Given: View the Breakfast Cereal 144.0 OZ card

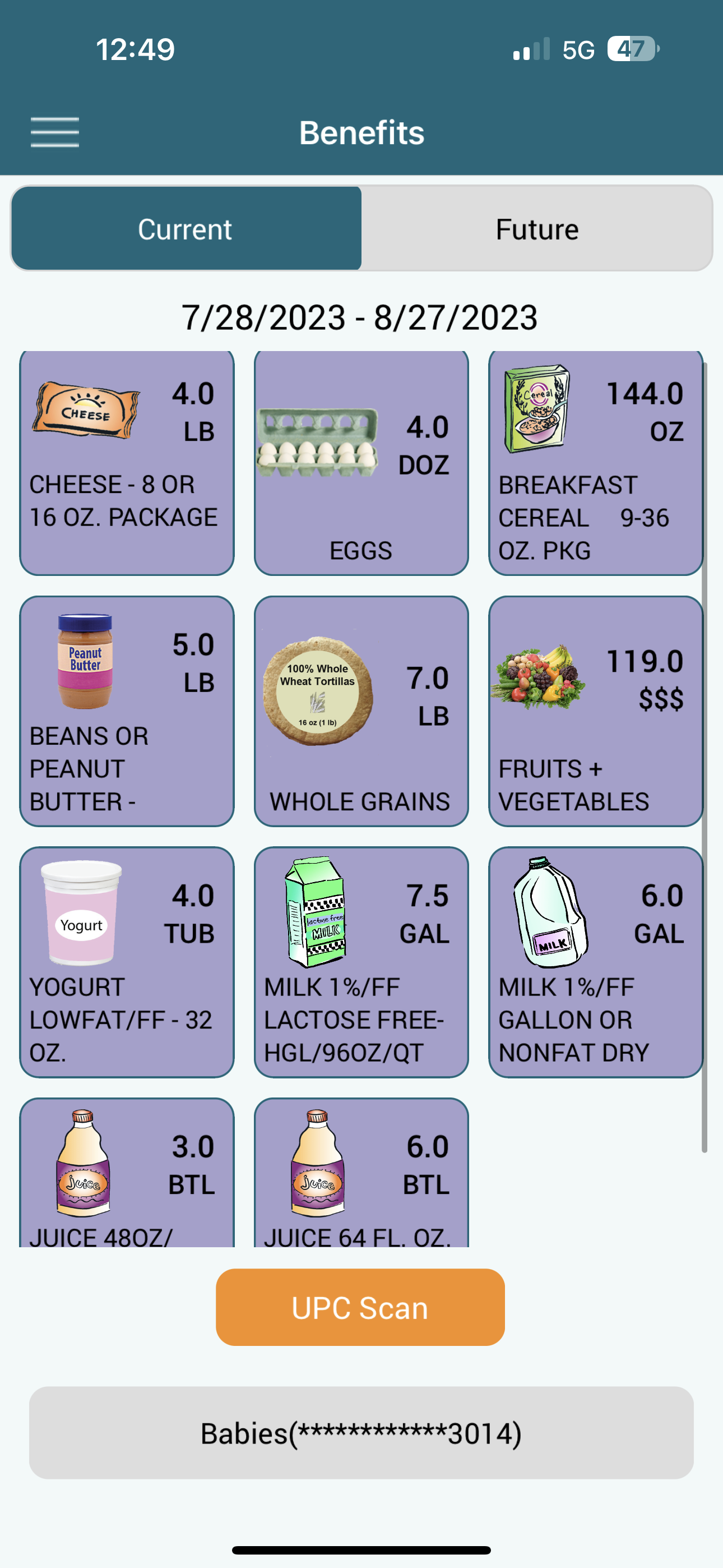Looking at the screenshot, I should (595, 463).
